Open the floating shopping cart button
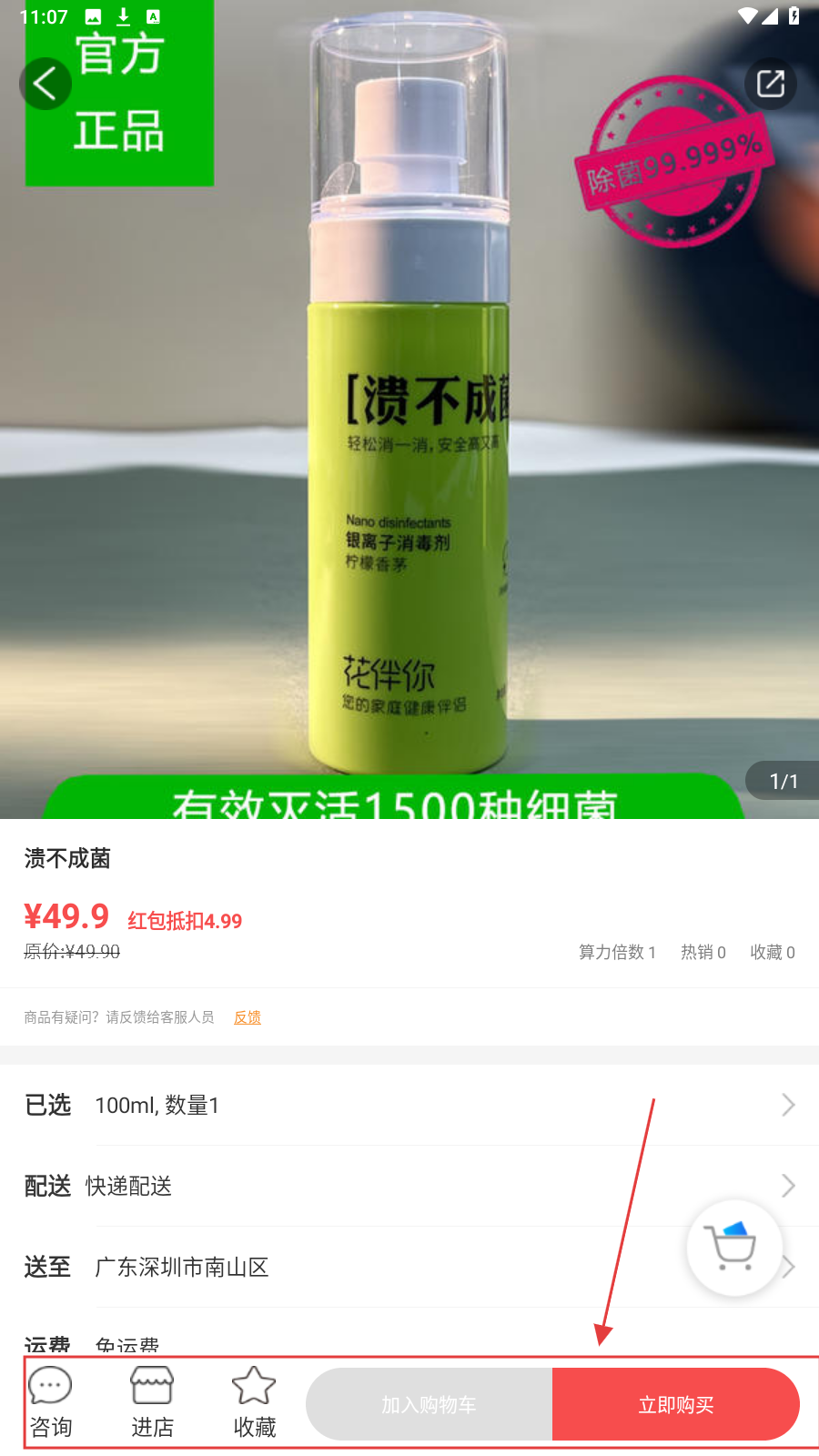 (733, 1248)
